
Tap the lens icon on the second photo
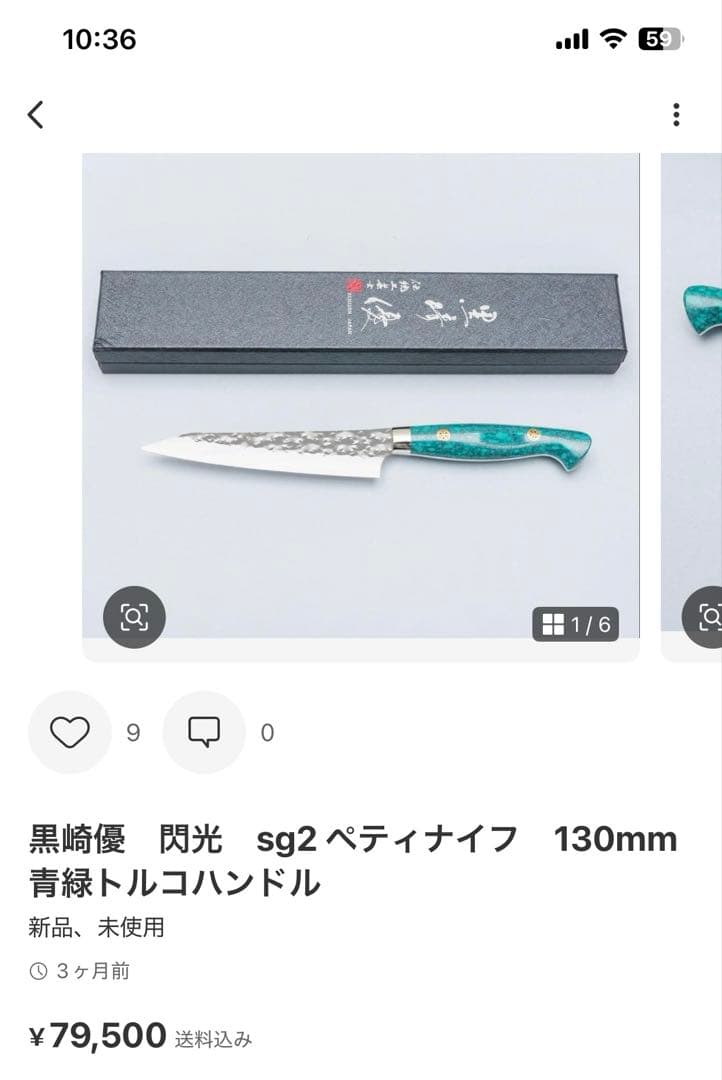click(x=710, y=617)
